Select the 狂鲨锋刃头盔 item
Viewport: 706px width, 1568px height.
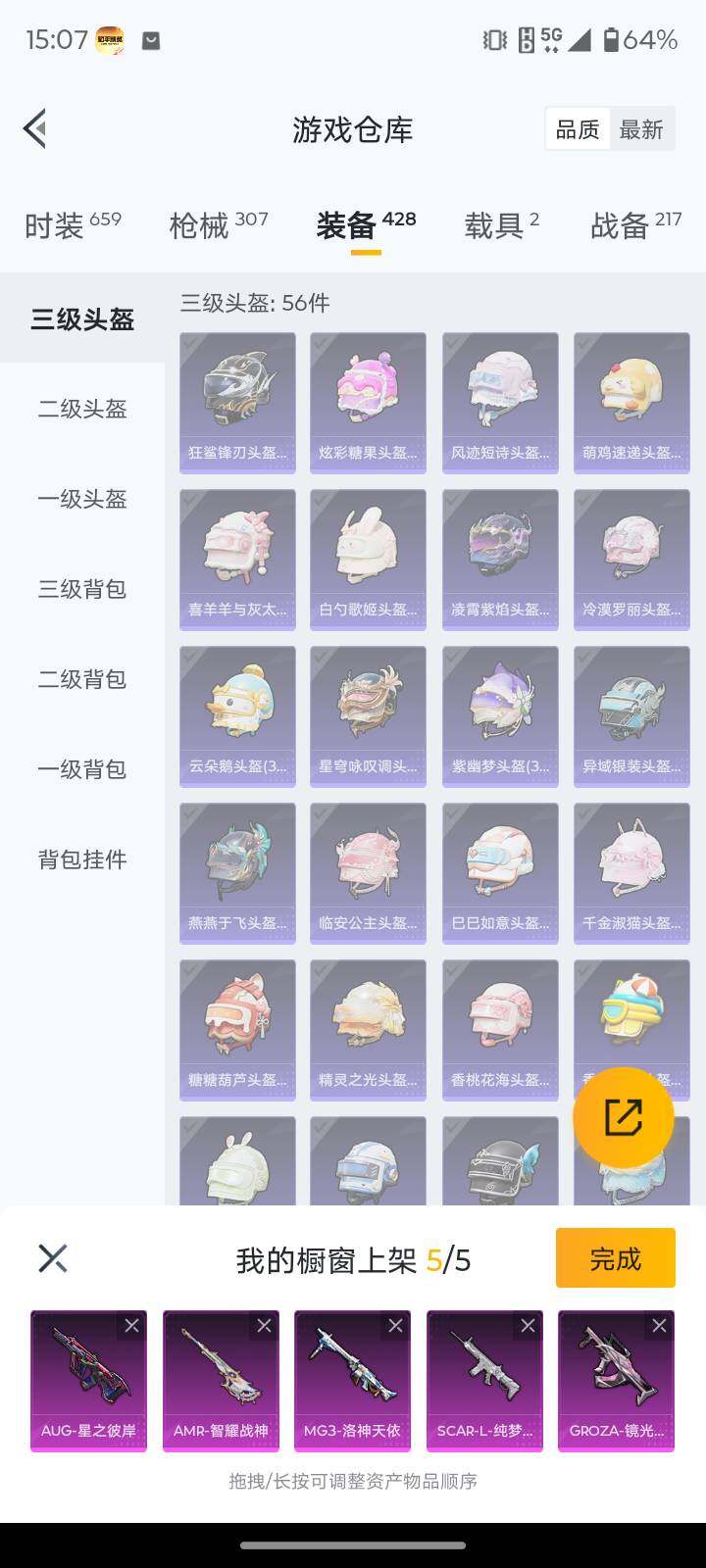237,402
